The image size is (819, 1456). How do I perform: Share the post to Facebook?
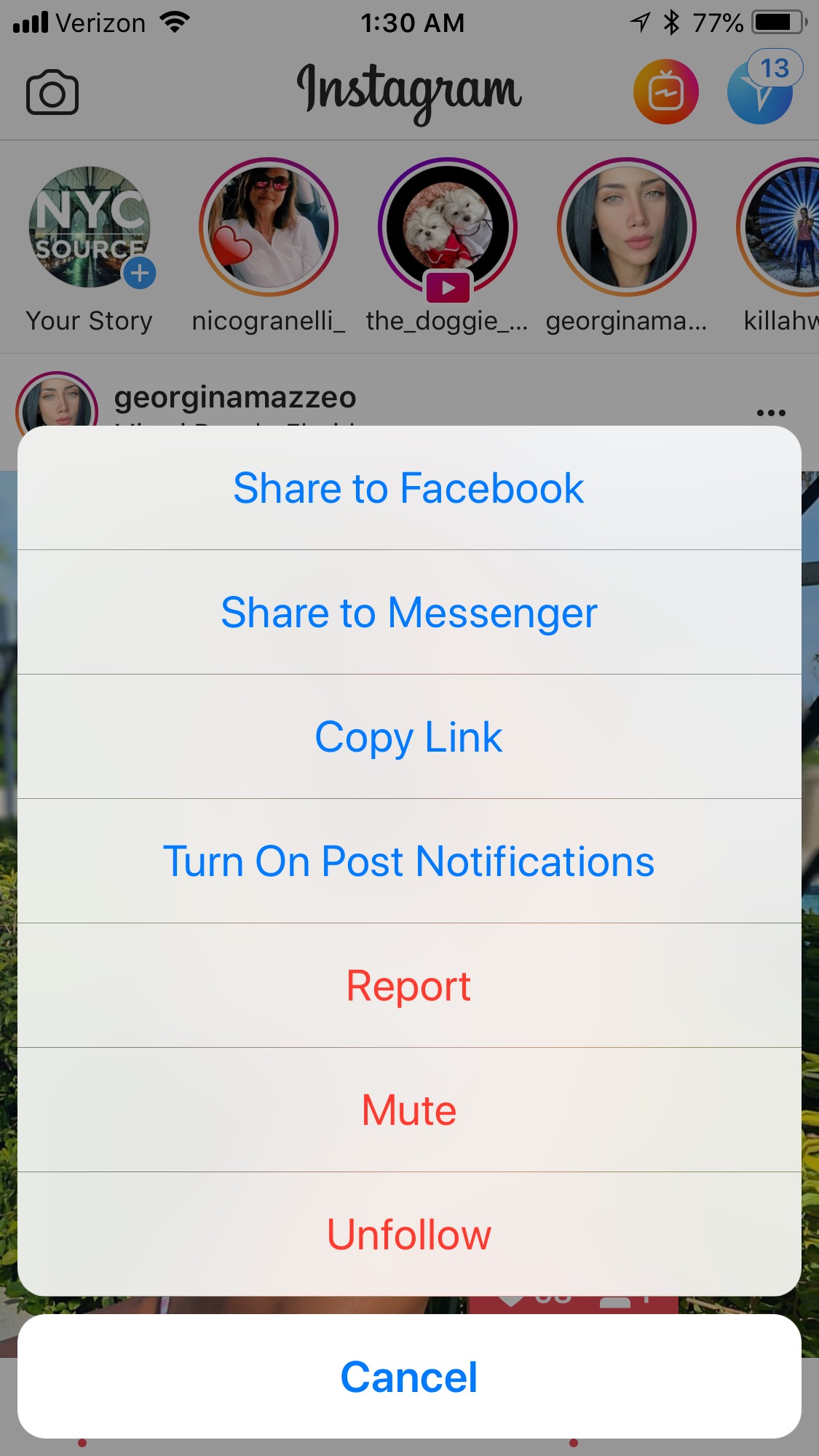point(408,488)
